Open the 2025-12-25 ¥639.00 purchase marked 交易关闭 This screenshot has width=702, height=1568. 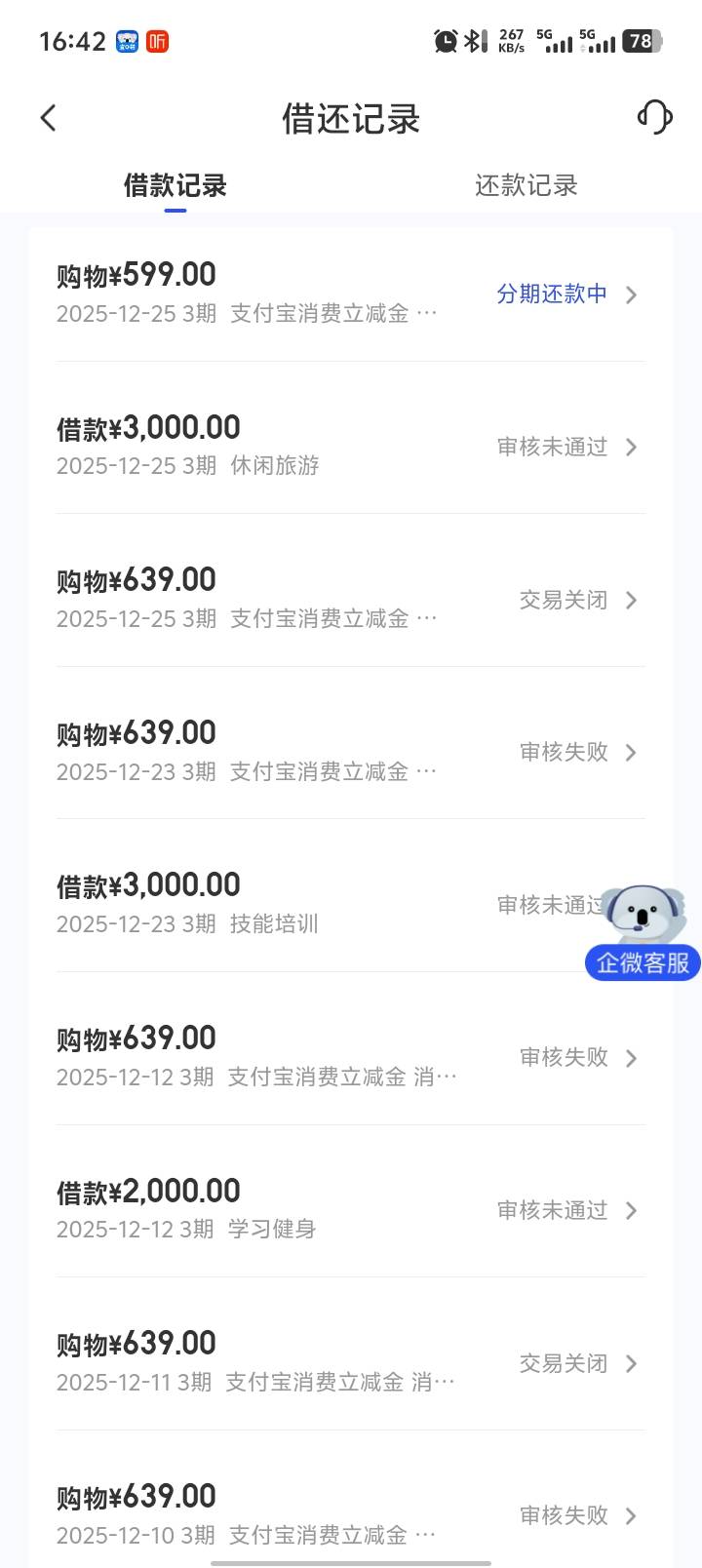point(350,599)
